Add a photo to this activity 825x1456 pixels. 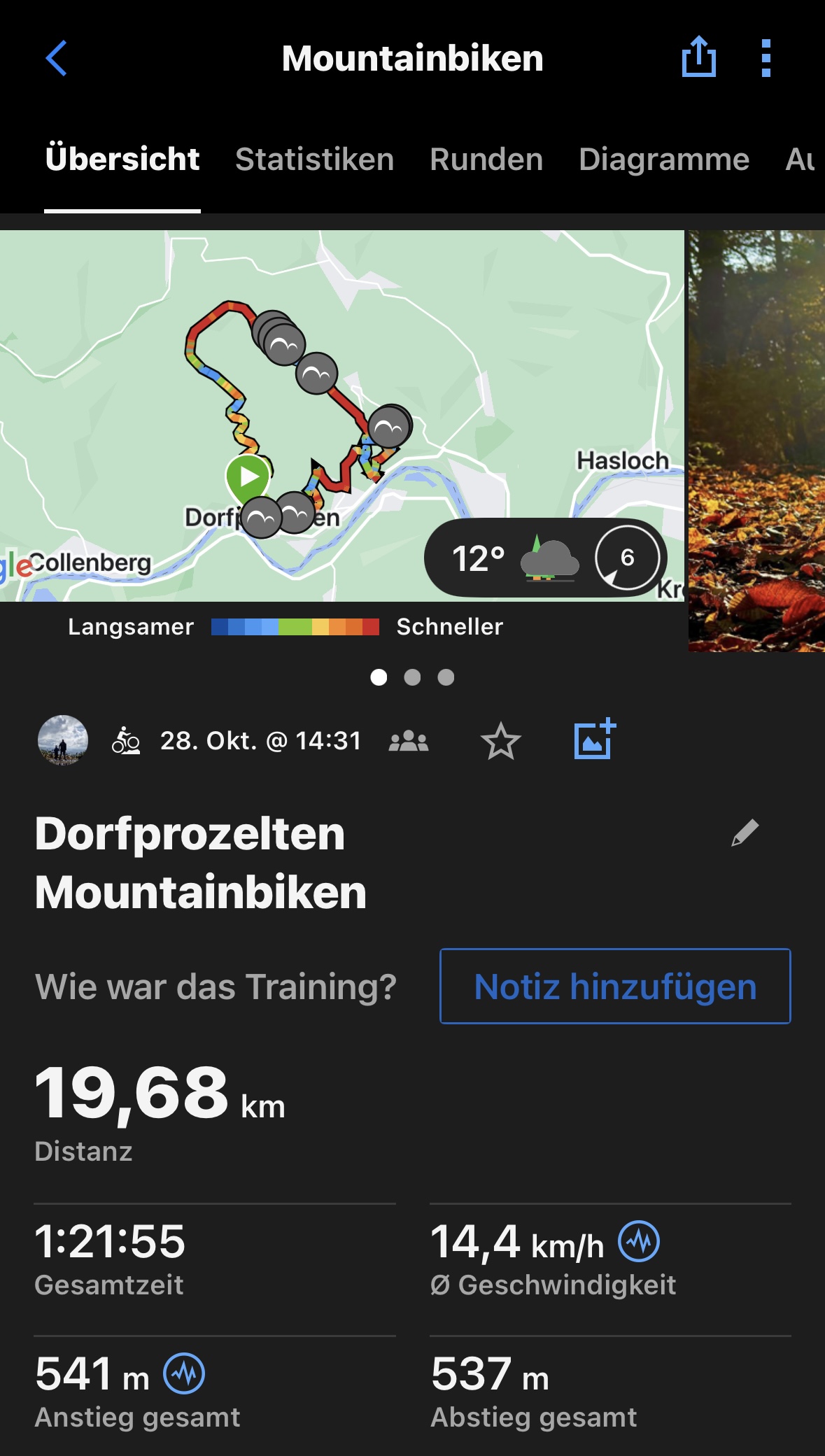click(595, 739)
